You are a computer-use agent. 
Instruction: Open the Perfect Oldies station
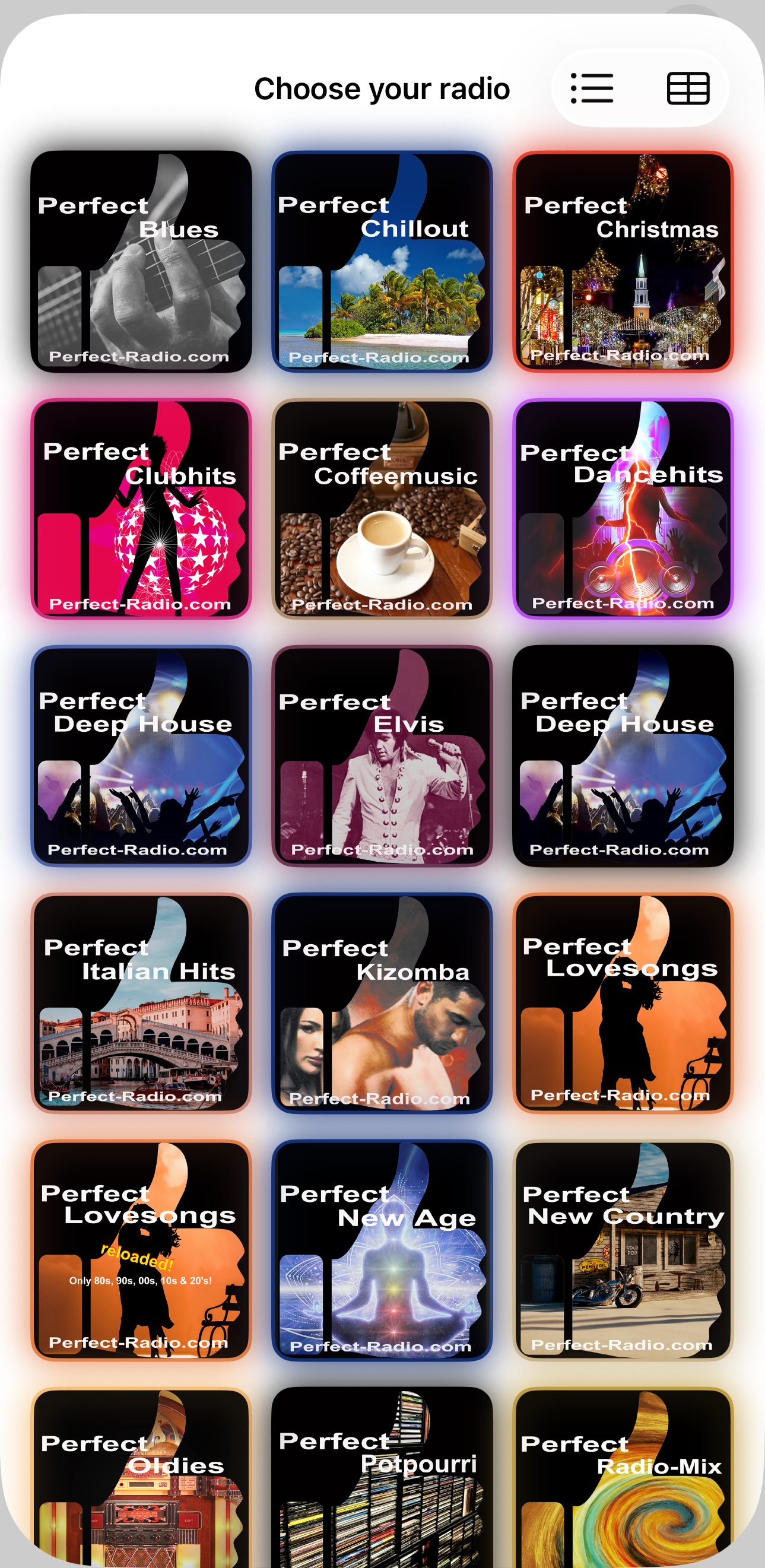[x=141, y=1479]
